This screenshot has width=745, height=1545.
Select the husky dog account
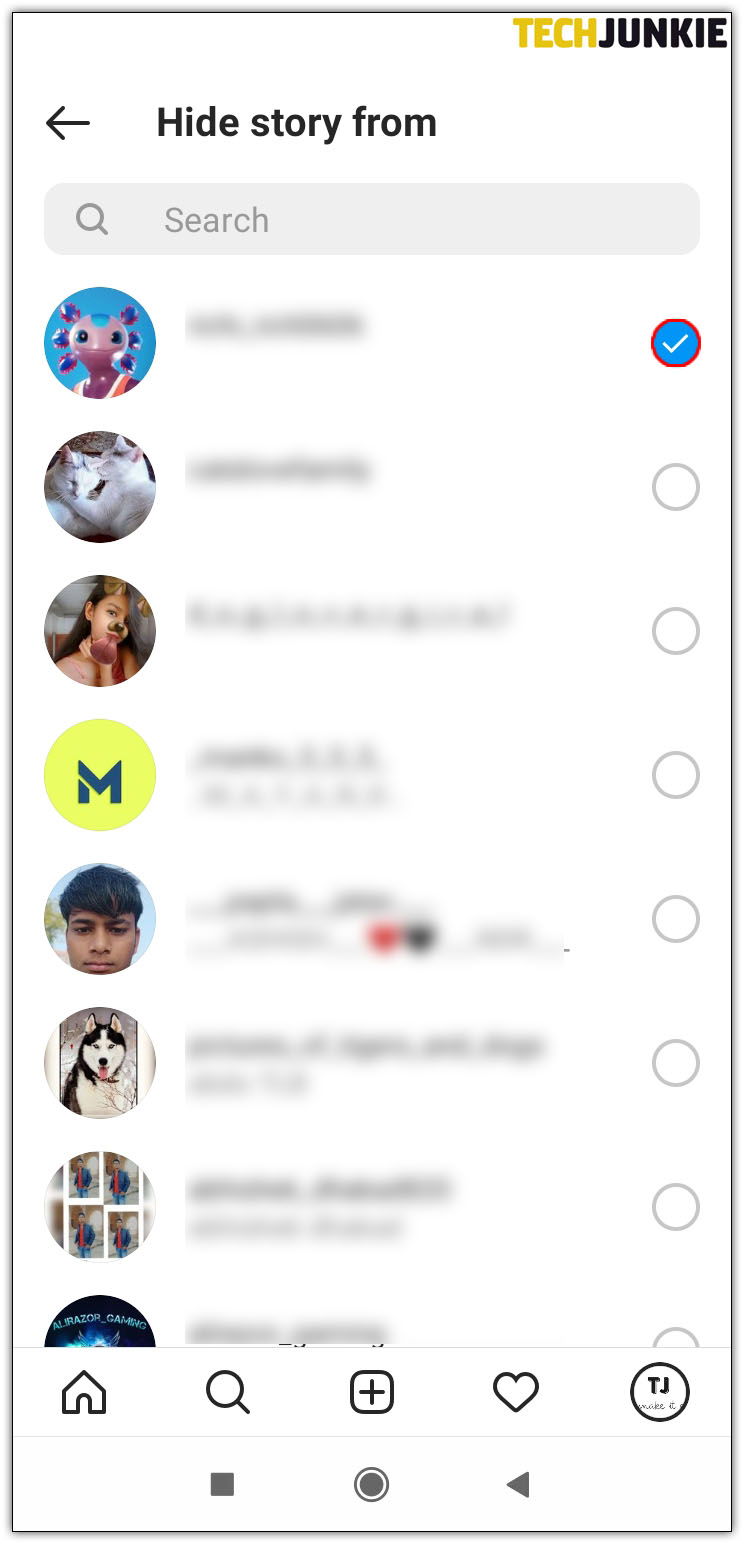[675, 1062]
